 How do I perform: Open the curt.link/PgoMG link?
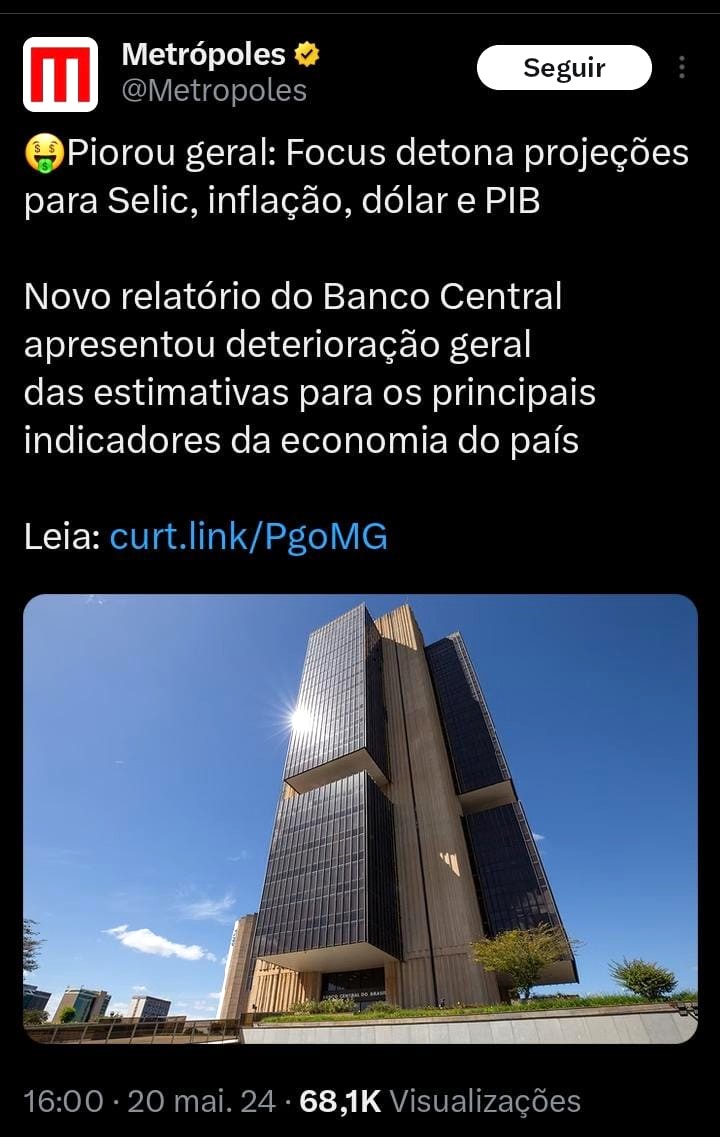coord(248,538)
